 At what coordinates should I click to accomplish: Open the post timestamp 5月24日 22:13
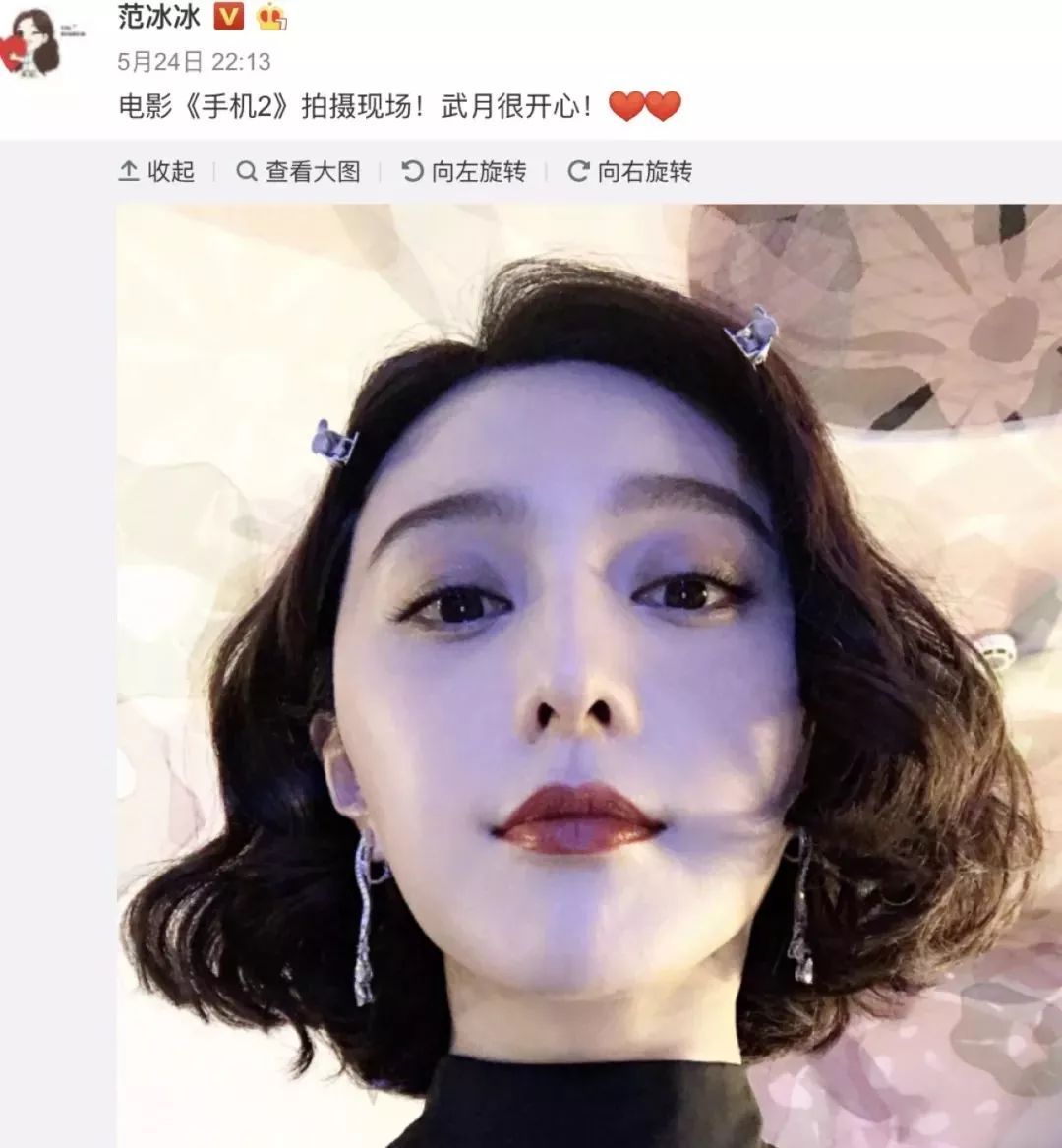tap(194, 62)
